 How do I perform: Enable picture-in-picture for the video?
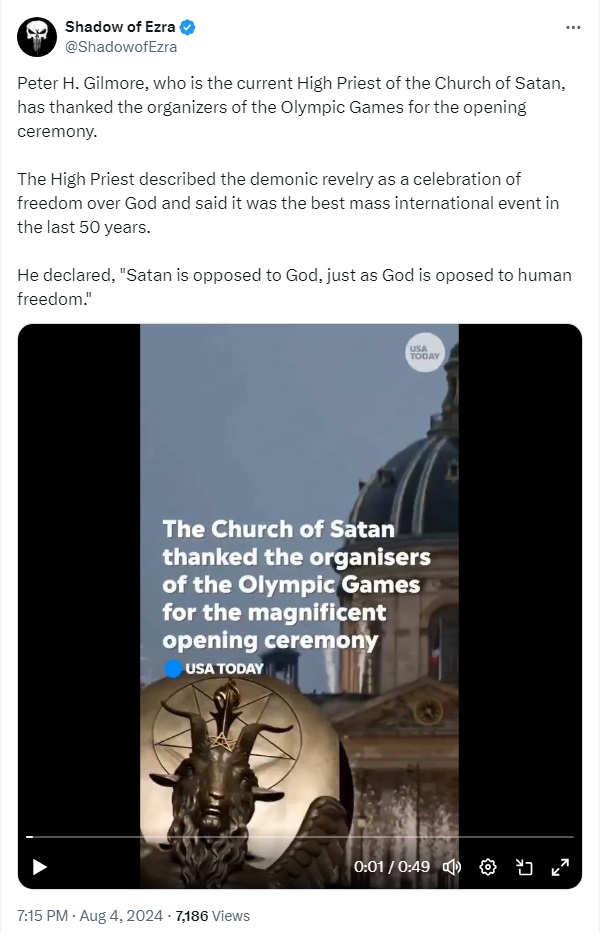[x=524, y=867]
